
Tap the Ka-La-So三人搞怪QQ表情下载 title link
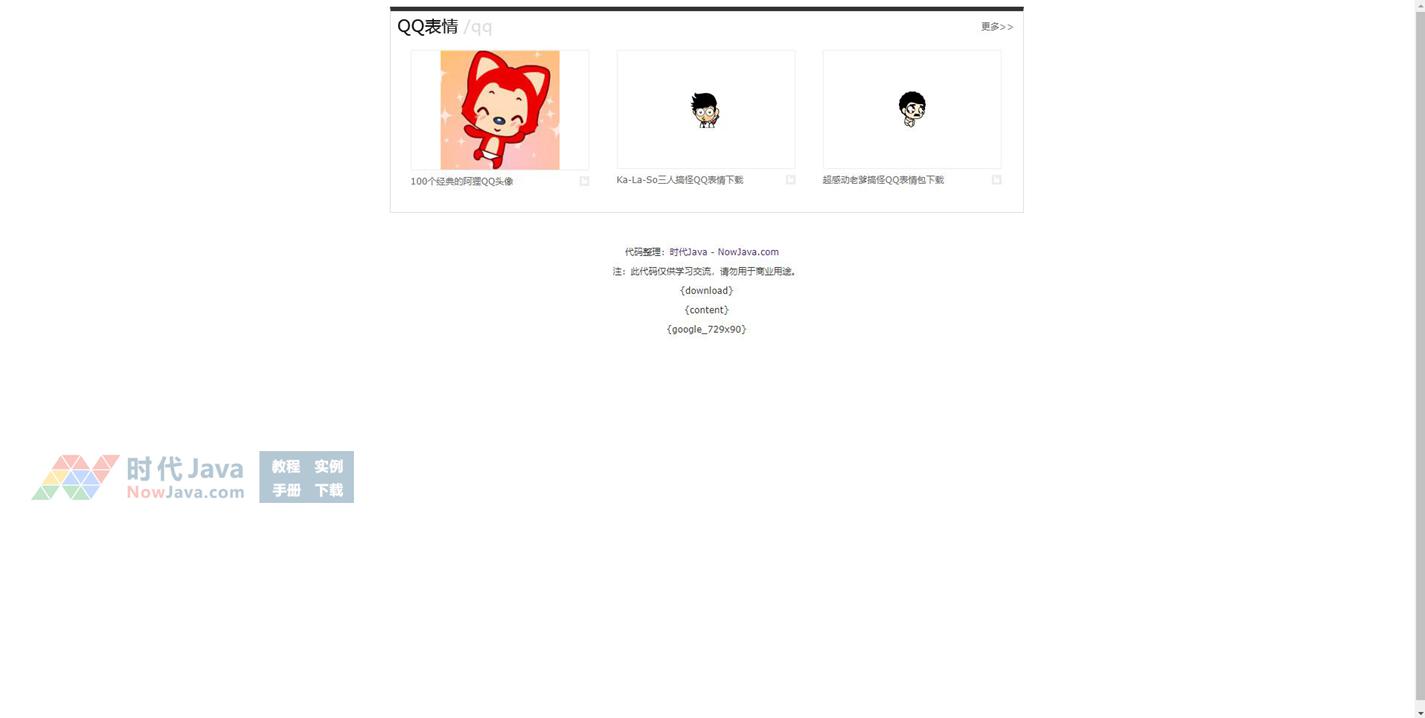[680, 180]
